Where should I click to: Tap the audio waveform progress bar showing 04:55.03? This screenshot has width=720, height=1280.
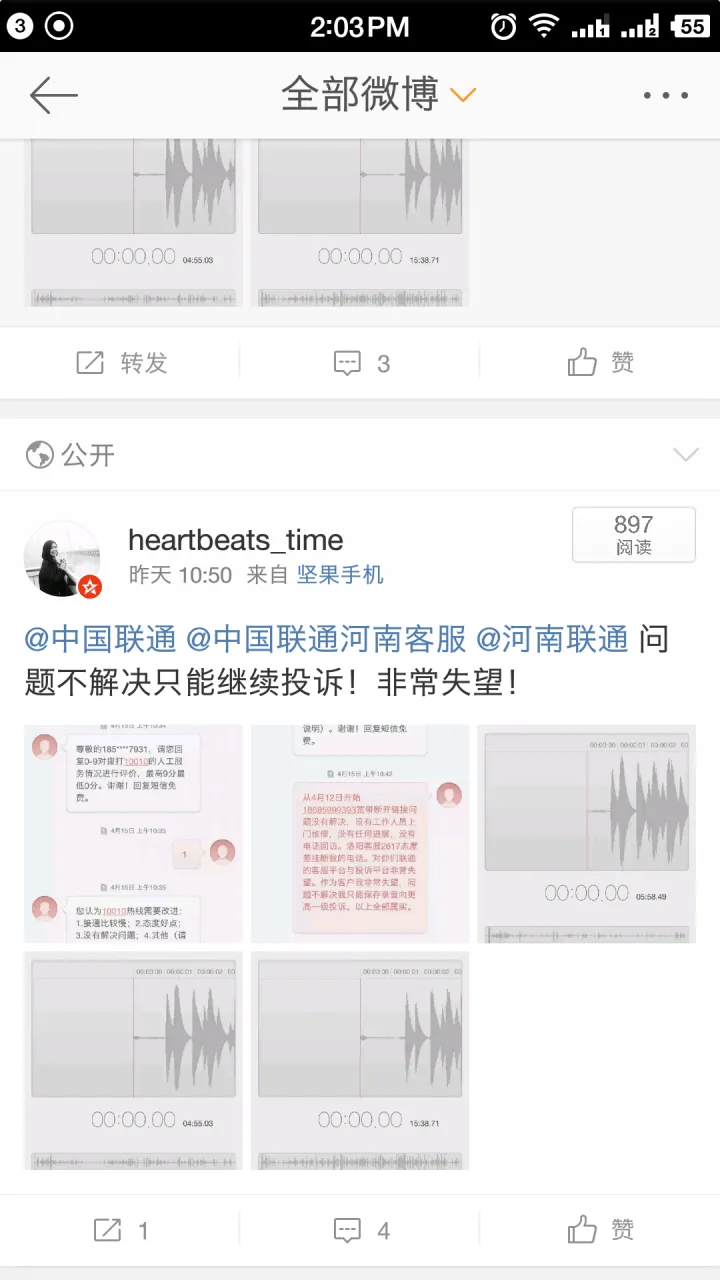pos(133,1050)
